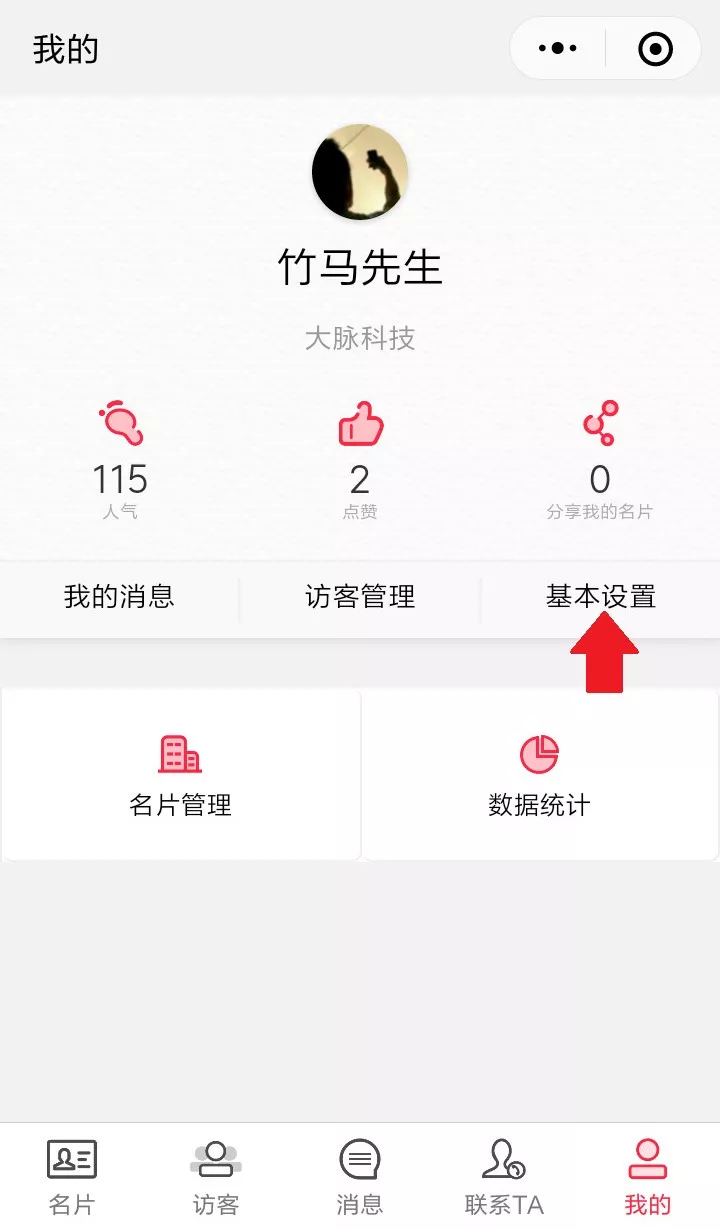
Task: Click the 联系TA contact icon
Action: pos(505,1160)
